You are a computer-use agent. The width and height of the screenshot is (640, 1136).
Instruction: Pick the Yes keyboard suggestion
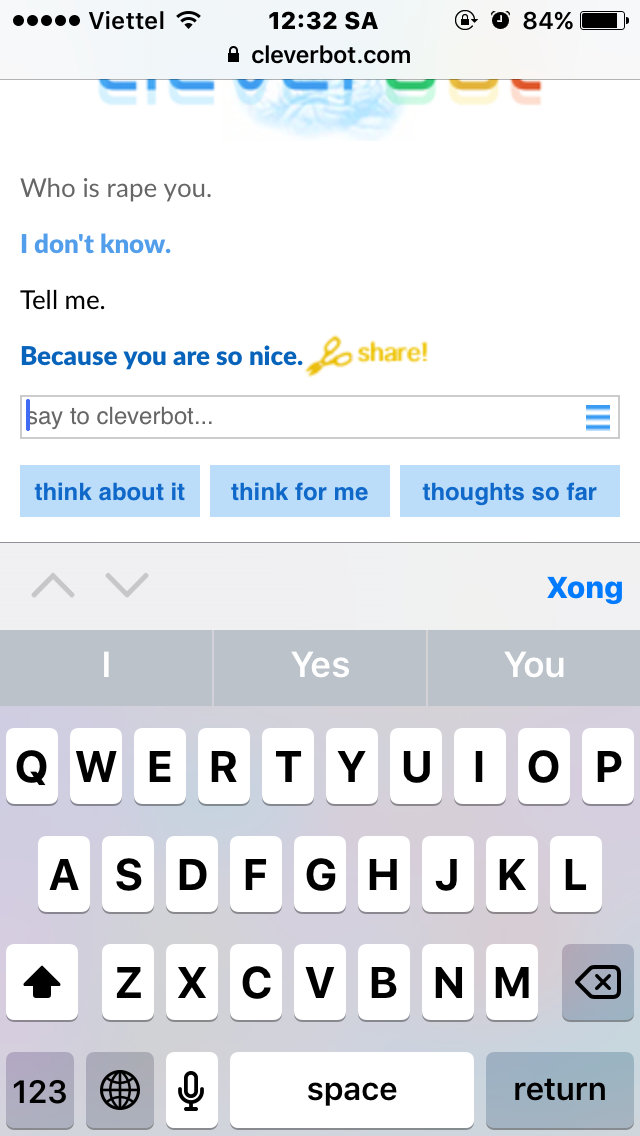coord(320,664)
